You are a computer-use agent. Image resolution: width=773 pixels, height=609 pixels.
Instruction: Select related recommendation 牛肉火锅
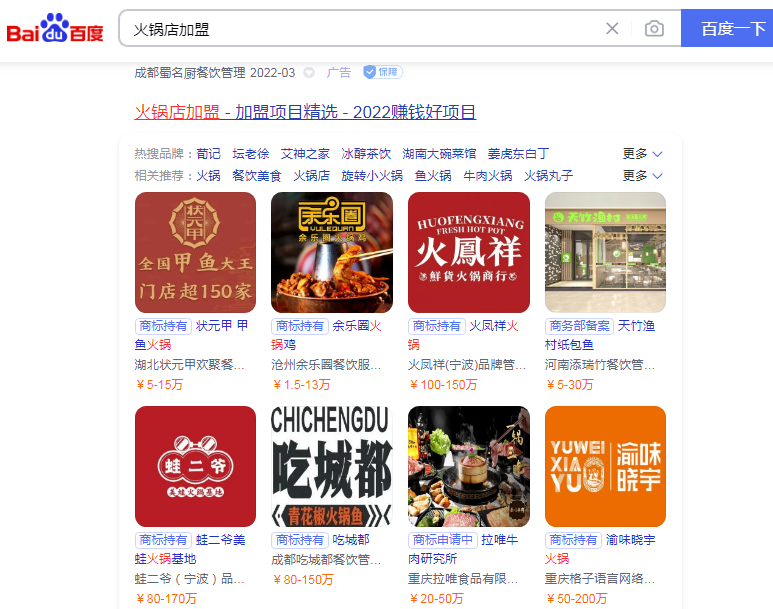click(488, 176)
